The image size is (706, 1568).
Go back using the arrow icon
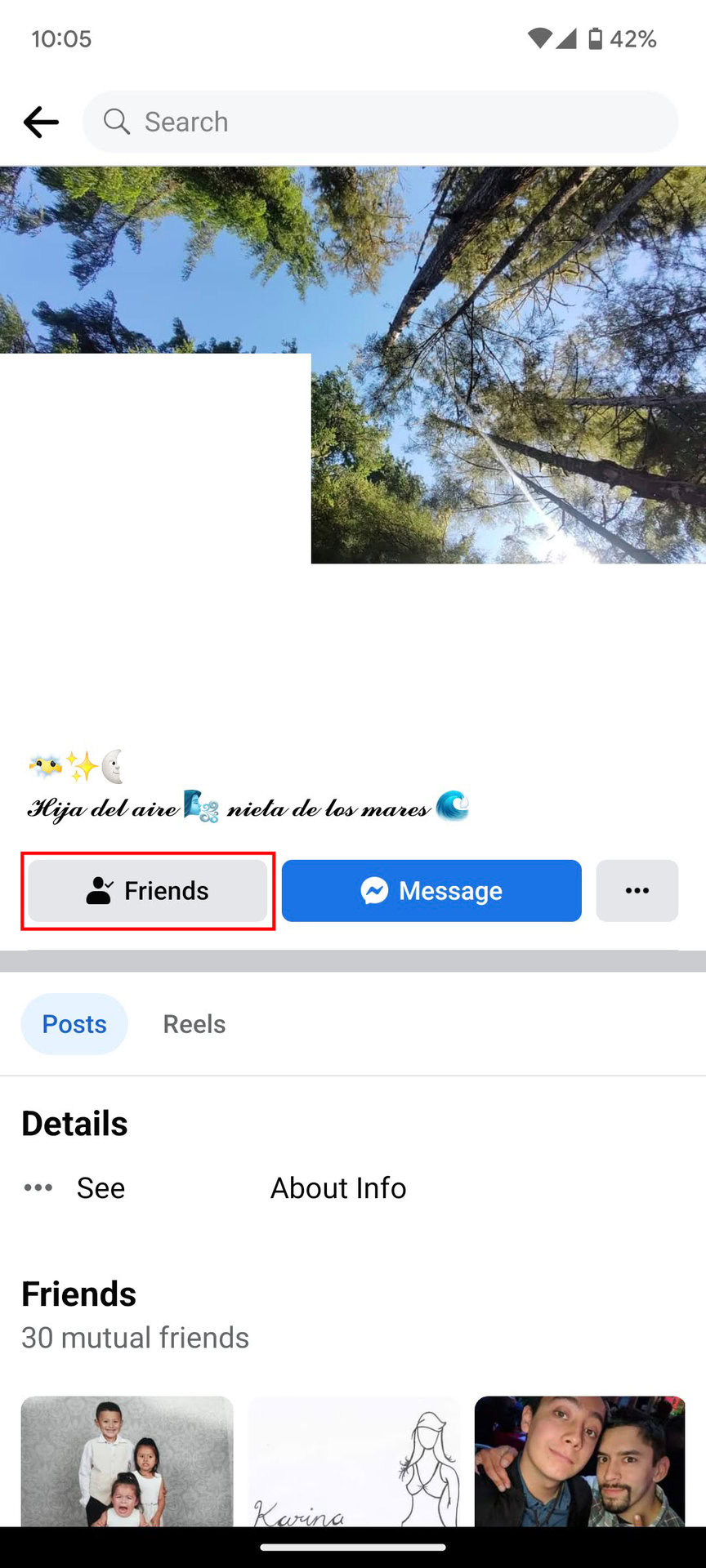pos(41,122)
